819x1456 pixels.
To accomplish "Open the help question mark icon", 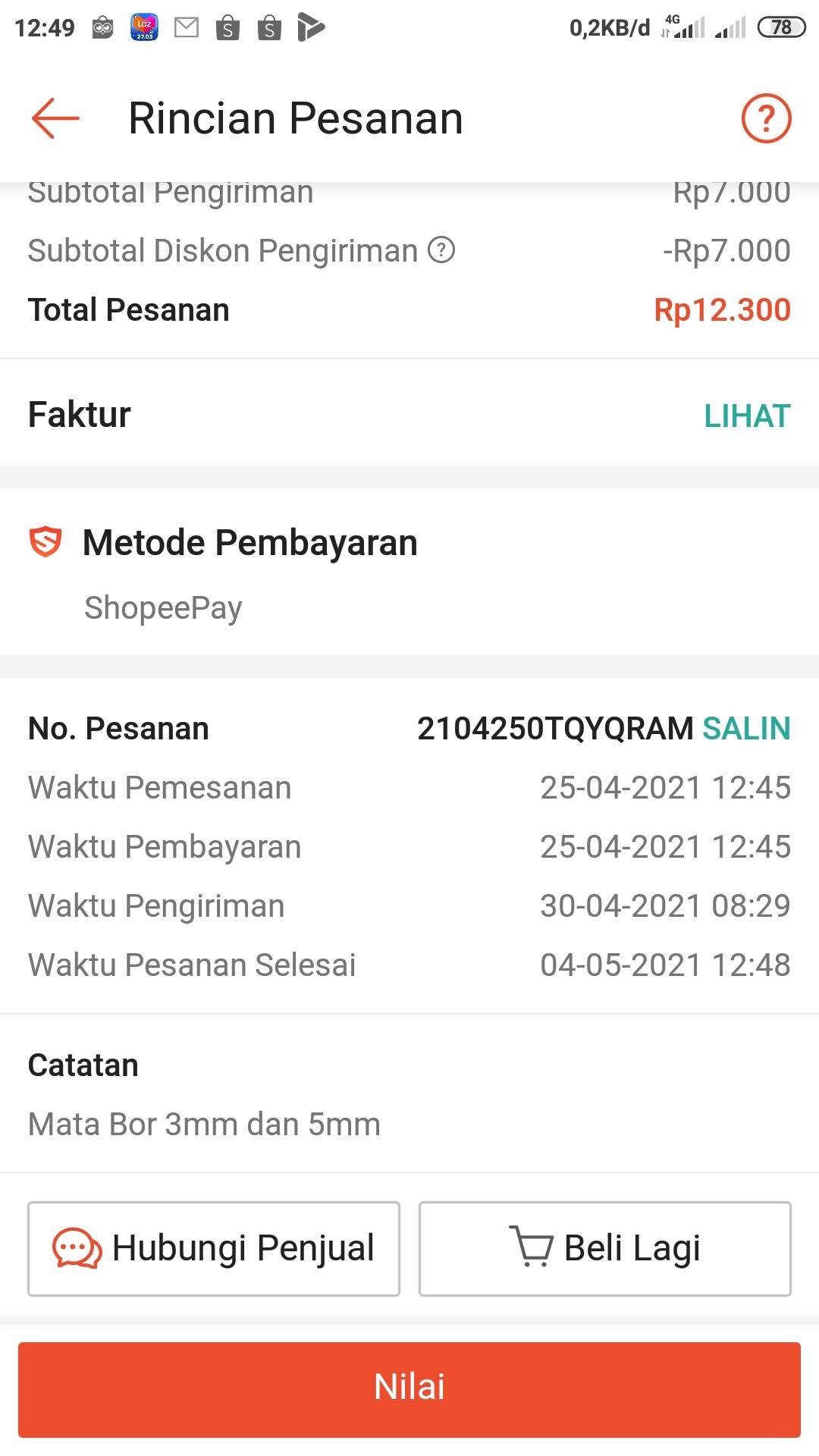I will [x=766, y=118].
